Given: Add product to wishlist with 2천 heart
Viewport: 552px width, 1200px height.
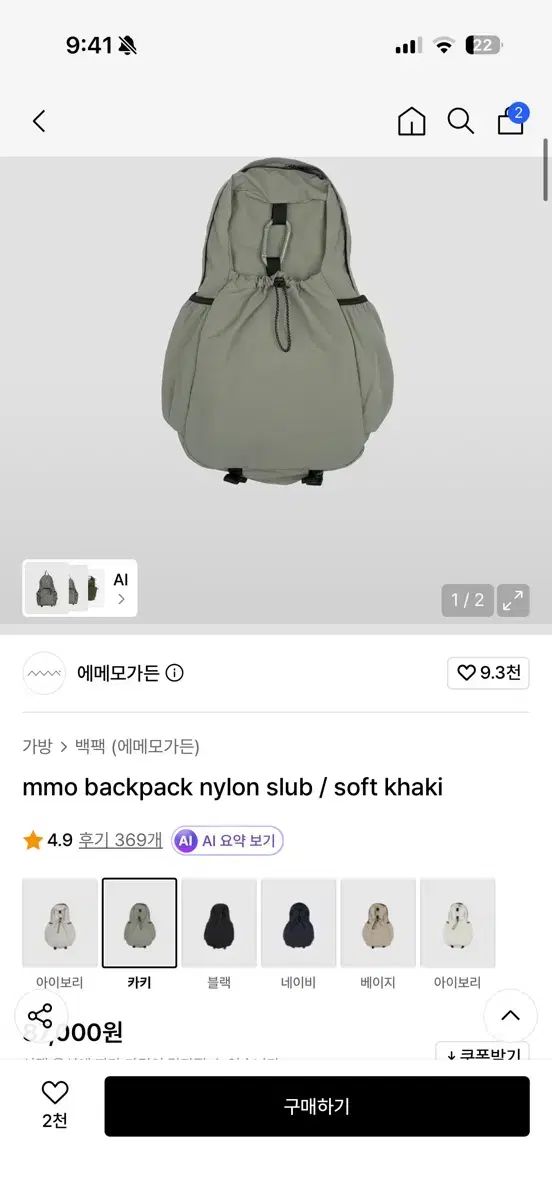Looking at the screenshot, I should tap(55, 1105).
